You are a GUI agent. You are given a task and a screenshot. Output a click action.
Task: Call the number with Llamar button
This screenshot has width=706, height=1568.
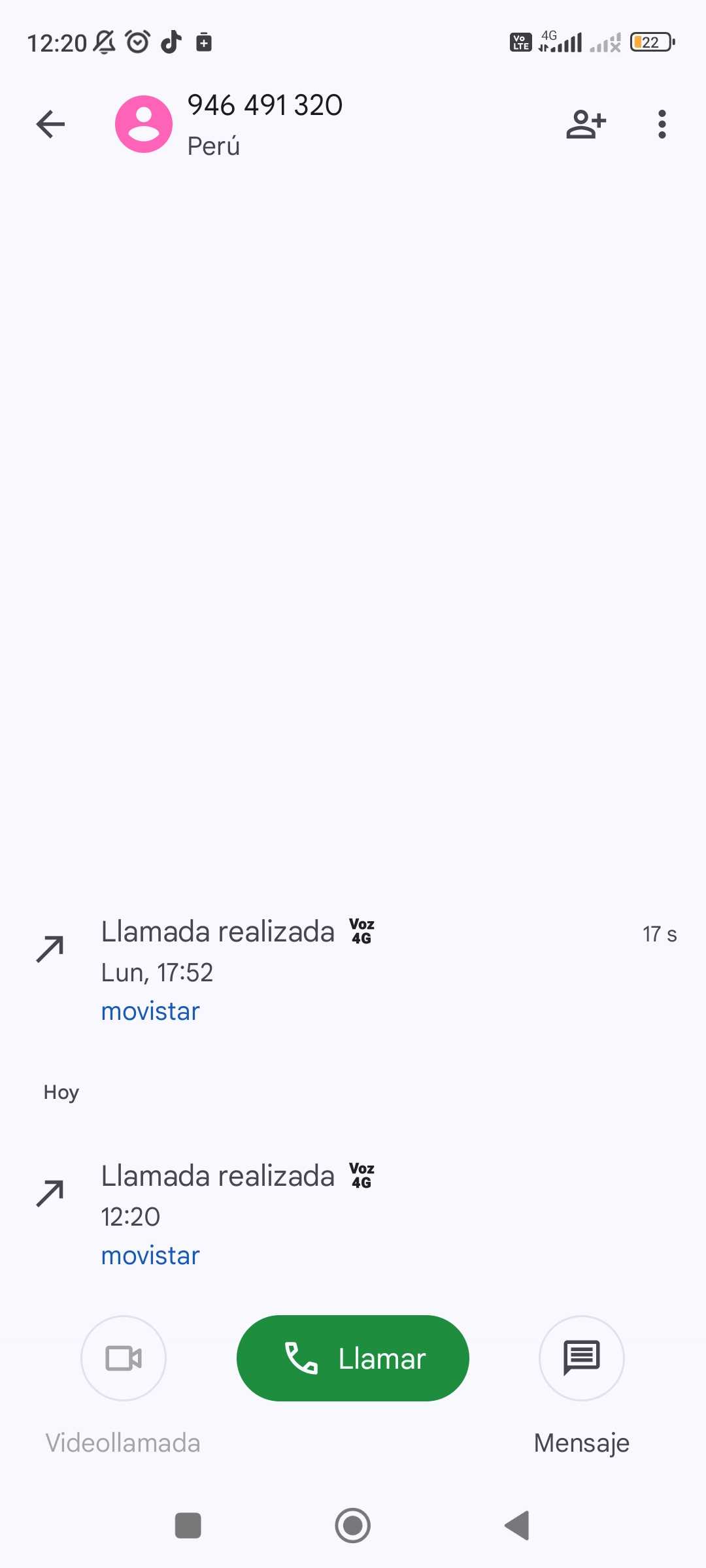[x=353, y=1358]
